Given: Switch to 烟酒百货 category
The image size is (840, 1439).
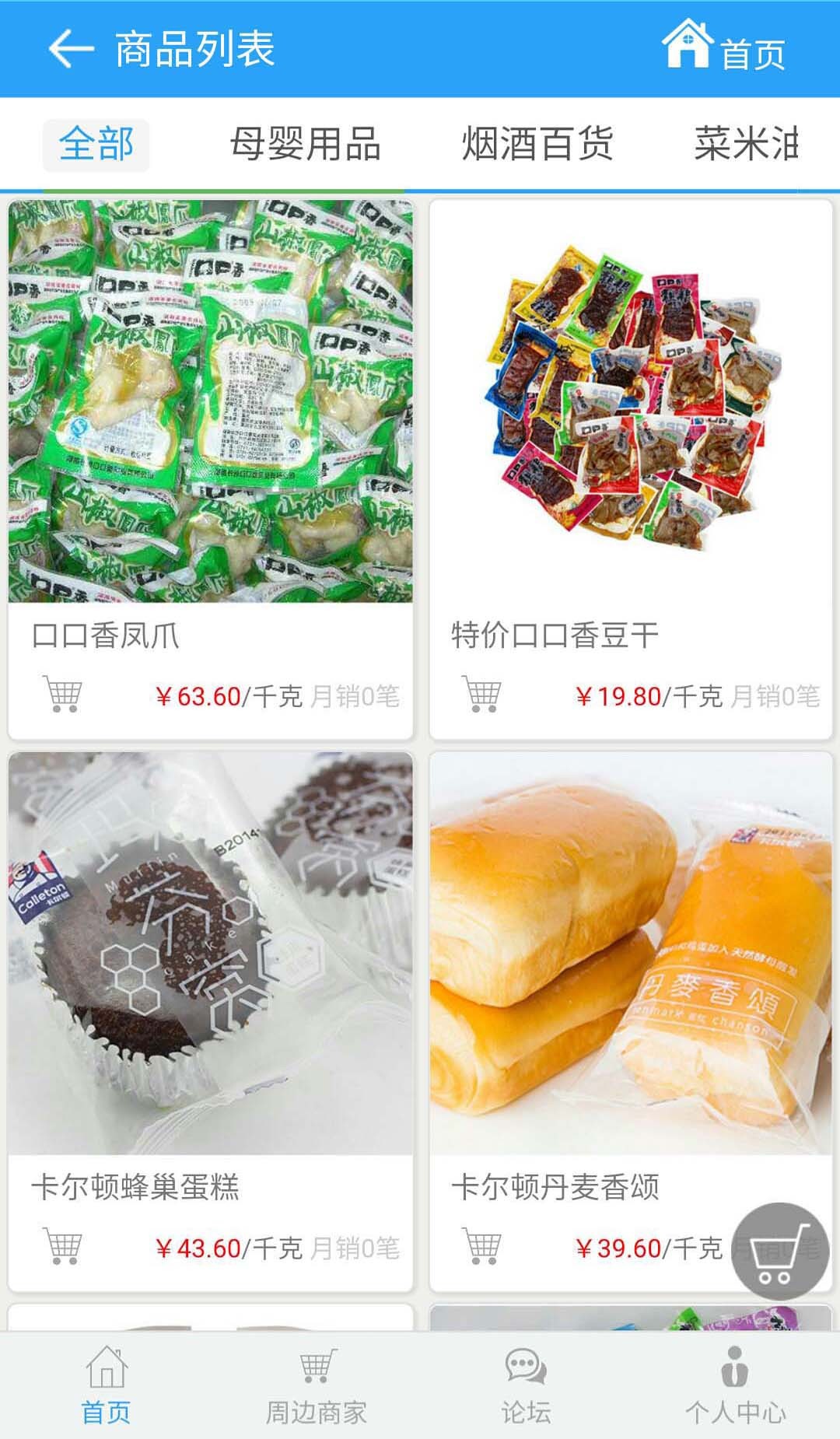Looking at the screenshot, I should (537, 145).
